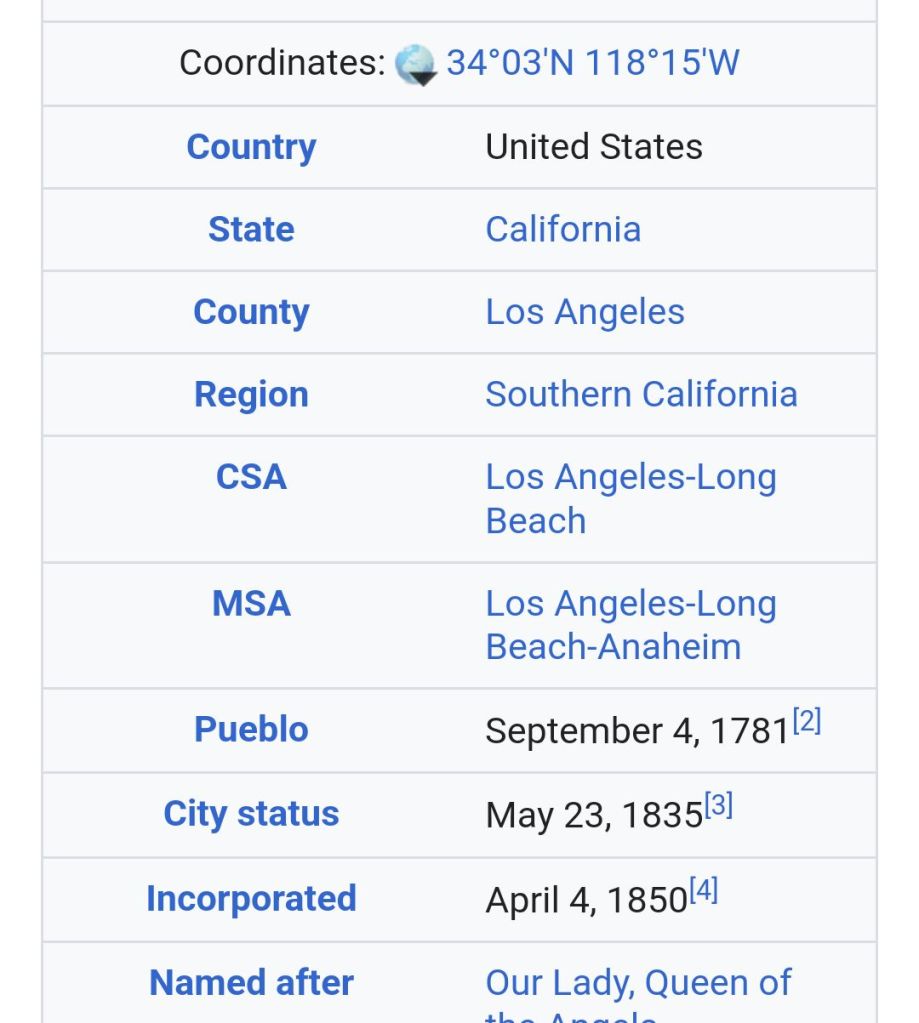Open the Southern California link
The height and width of the screenshot is (1023, 919).
point(641,394)
